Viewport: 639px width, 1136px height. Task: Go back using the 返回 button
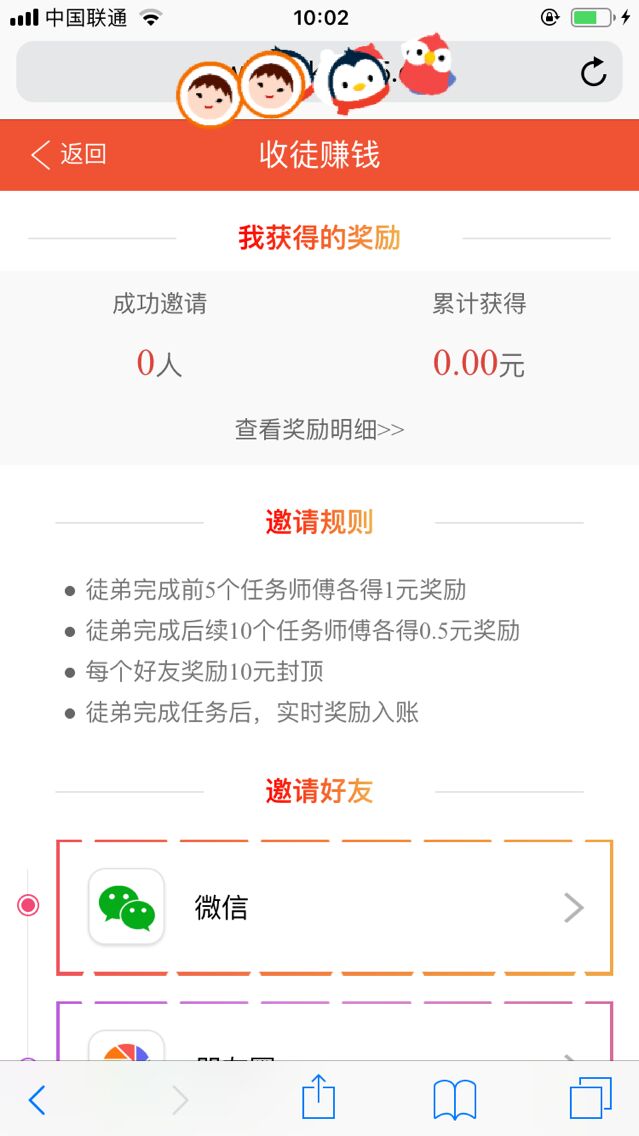(x=69, y=154)
